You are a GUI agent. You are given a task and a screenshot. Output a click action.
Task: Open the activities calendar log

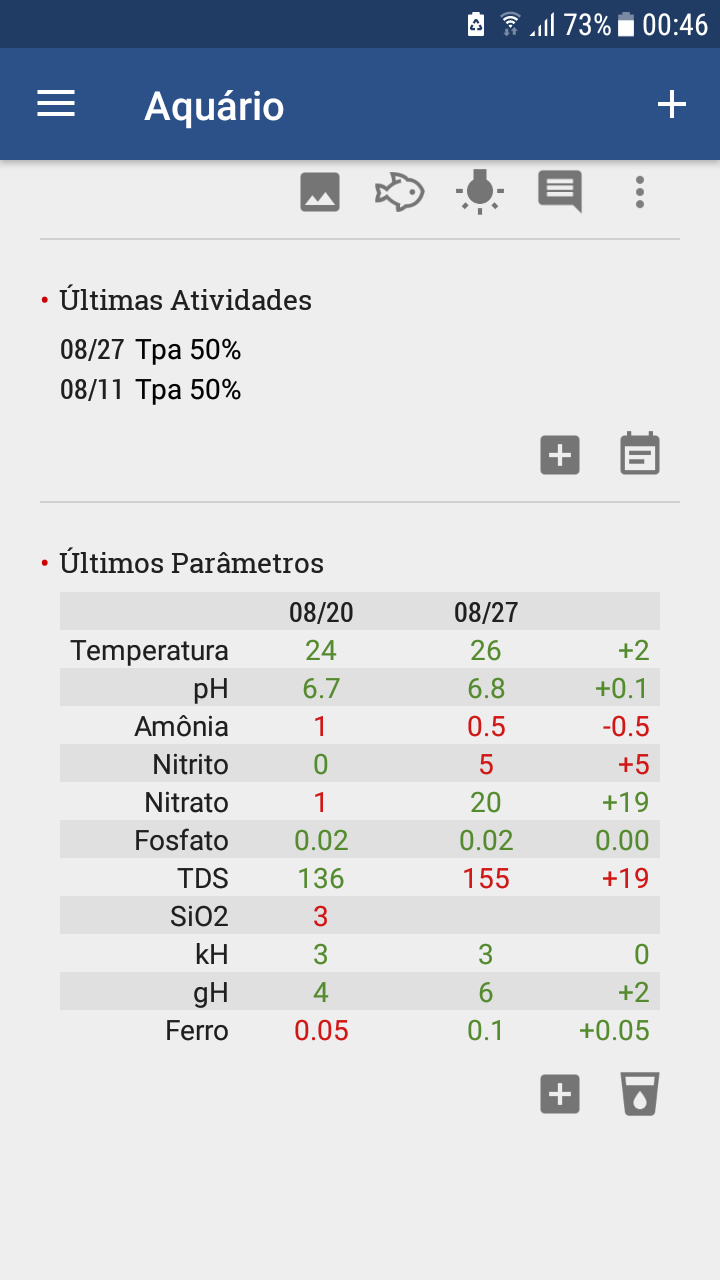click(640, 455)
